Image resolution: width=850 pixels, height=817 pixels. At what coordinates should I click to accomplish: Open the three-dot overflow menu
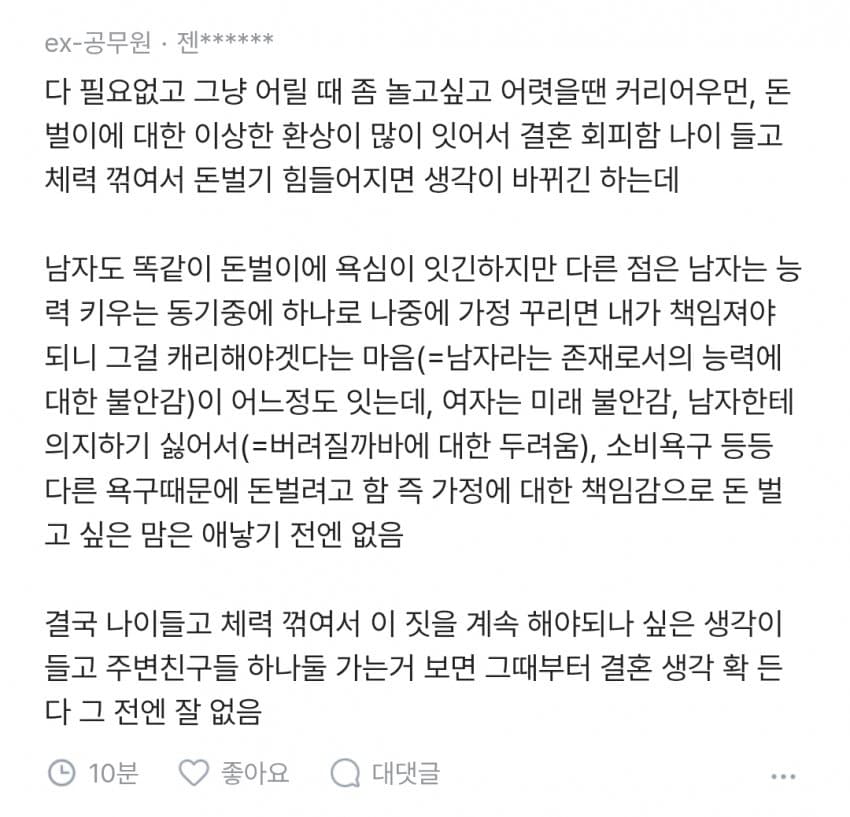[783, 777]
